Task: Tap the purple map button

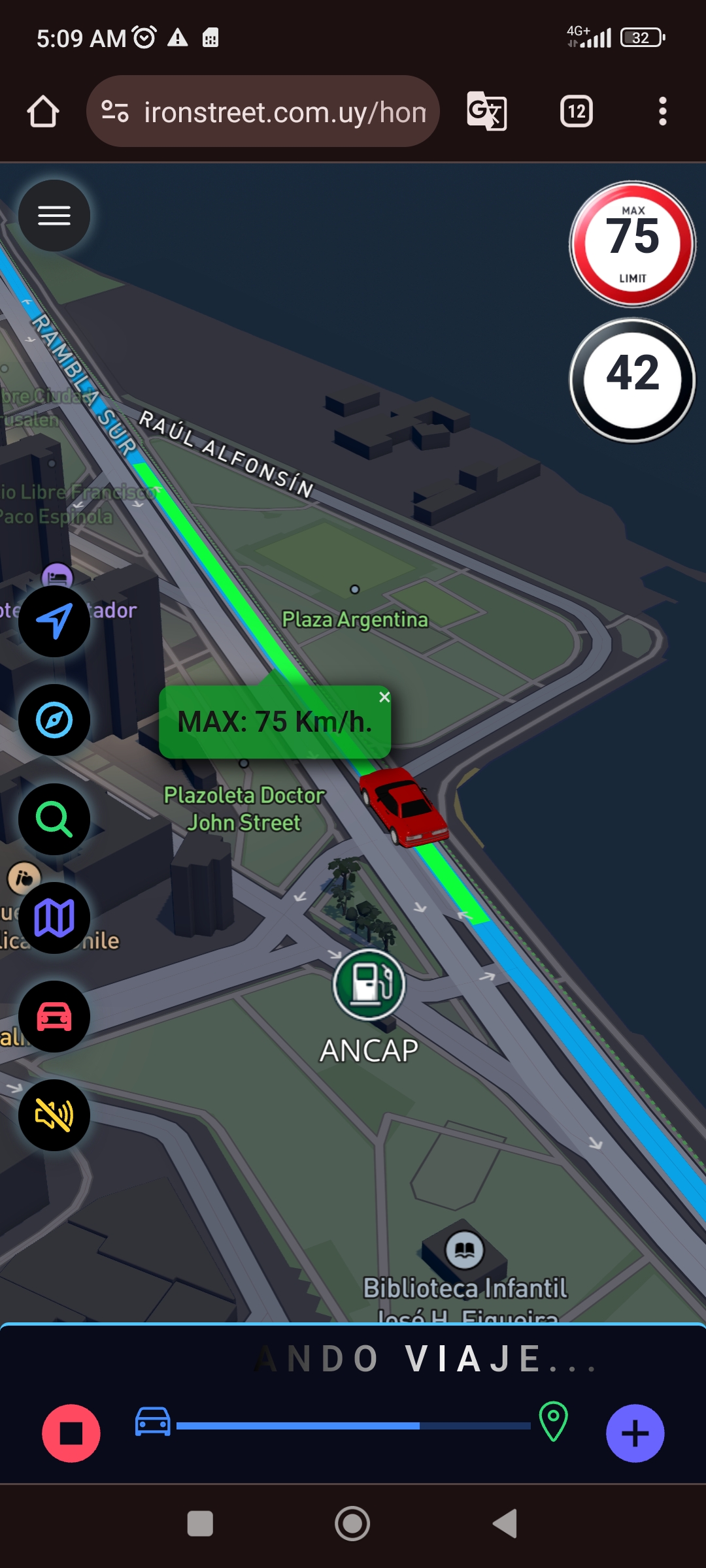Action: point(54,918)
